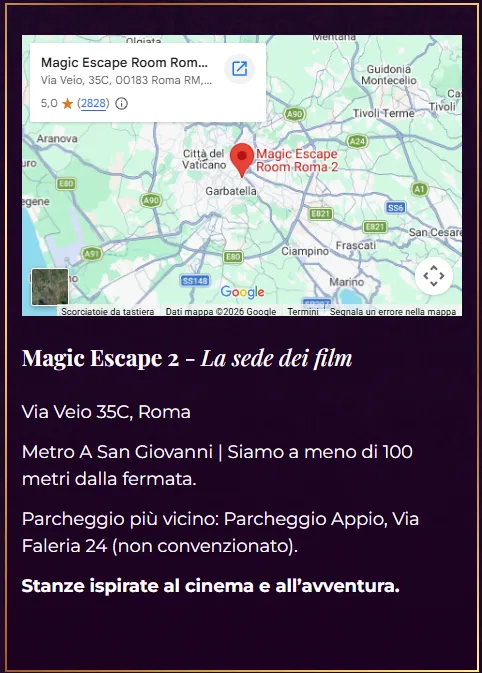Open Scorciatoie da tastiera
The image size is (482, 673).
pyautogui.click(x=107, y=312)
